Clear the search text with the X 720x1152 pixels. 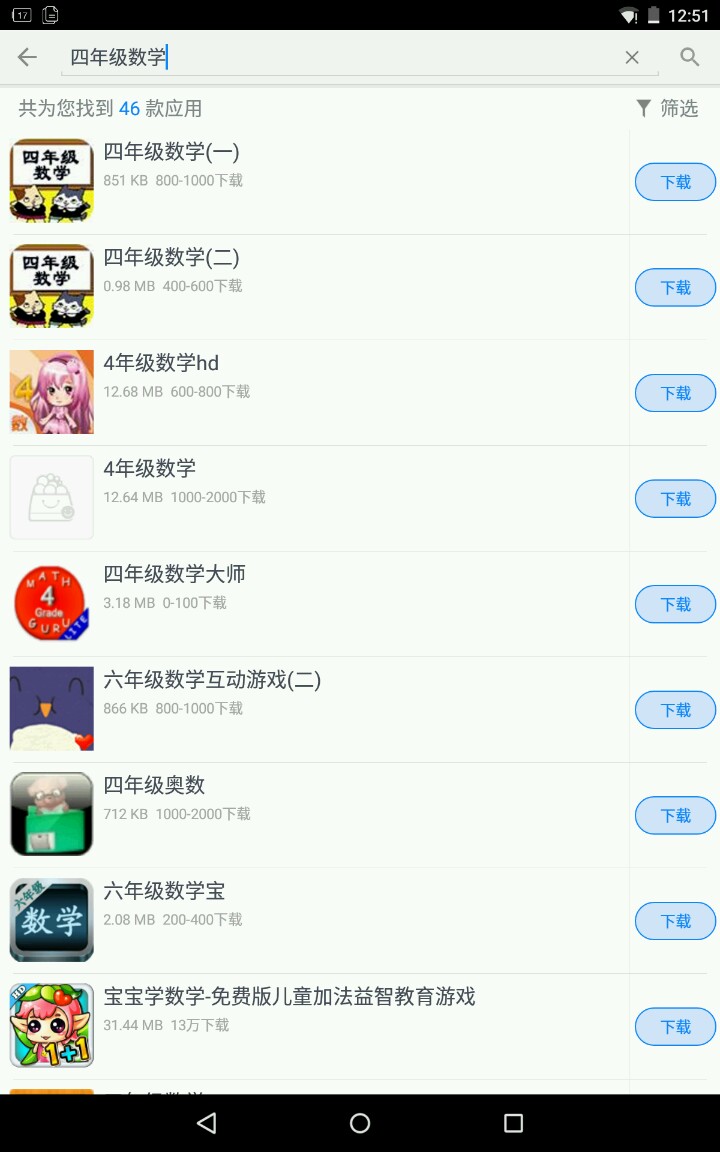coord(632,58)
